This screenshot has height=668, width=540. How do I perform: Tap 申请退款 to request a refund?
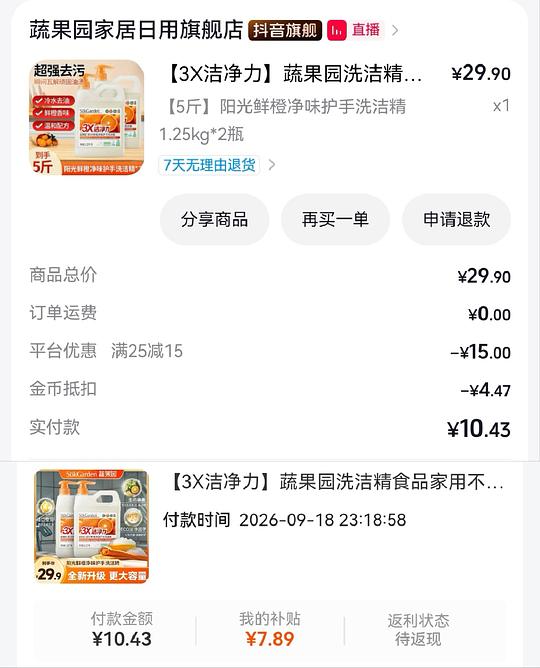[x=456, y=219]
